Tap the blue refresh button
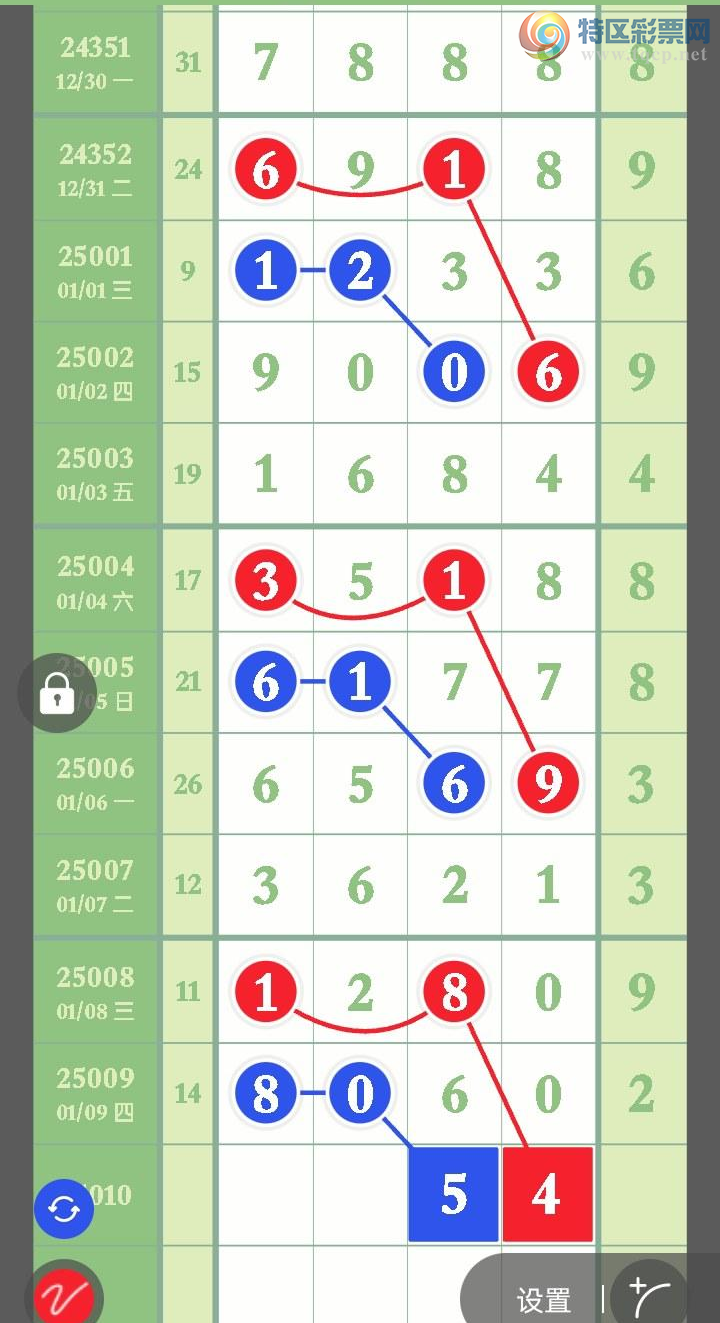 coord(64,1209)
